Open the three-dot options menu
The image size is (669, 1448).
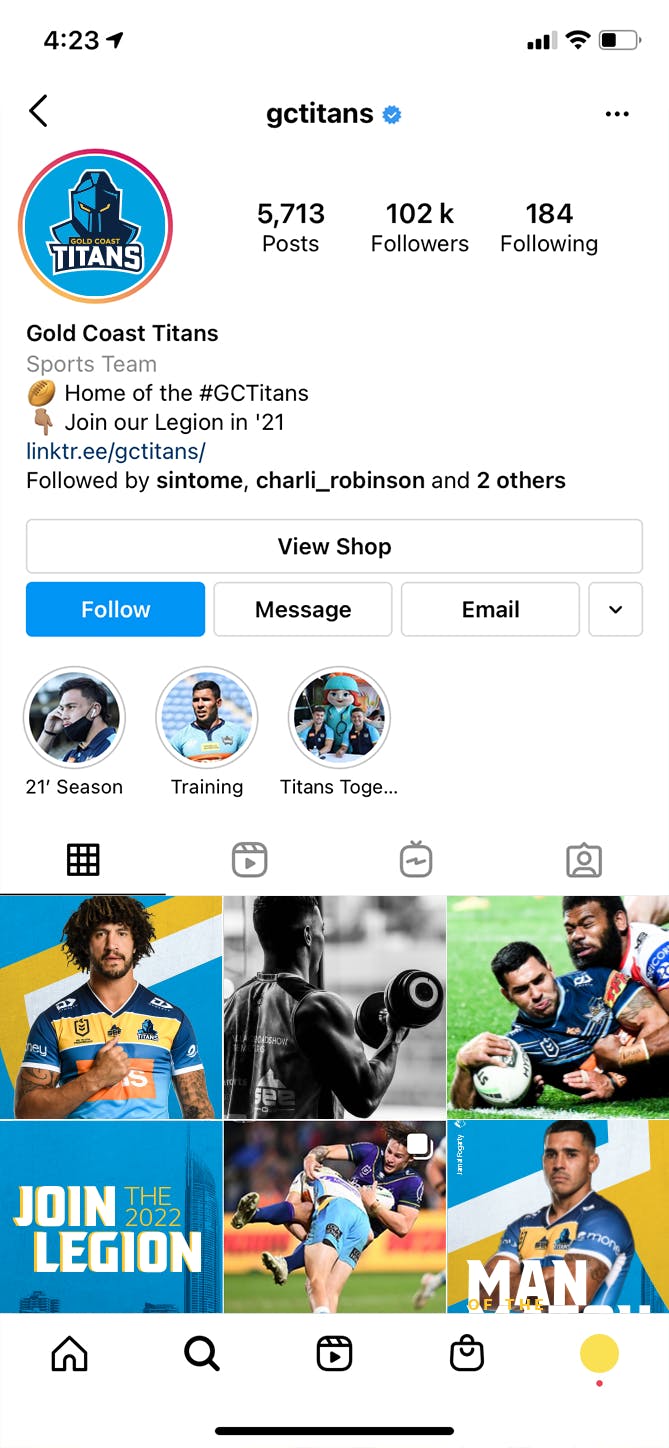pos(617,114)
